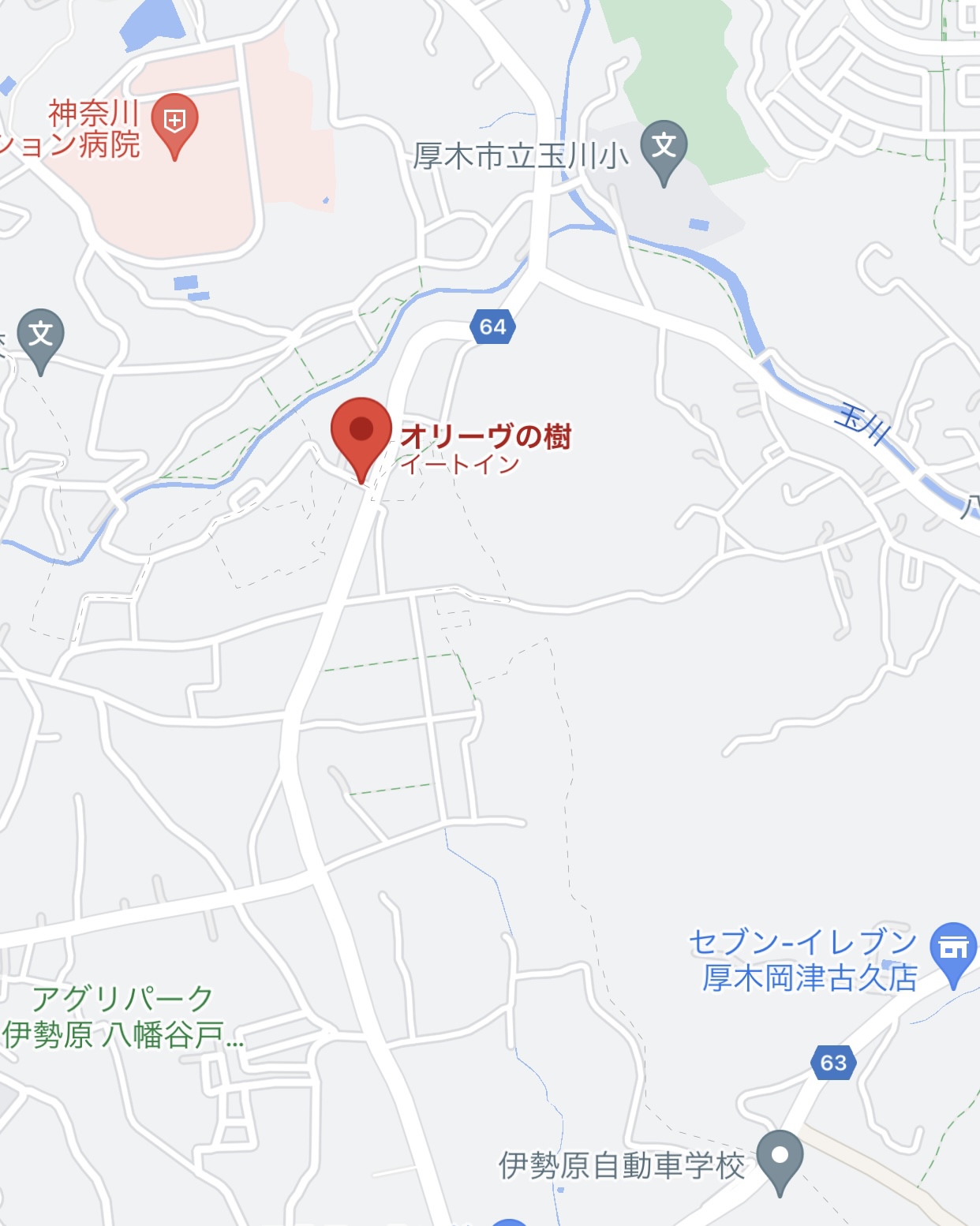Select the 厚木市立玉川小 school marker
This screenshot has width=980, height=1226.
(x=664, y=148)
